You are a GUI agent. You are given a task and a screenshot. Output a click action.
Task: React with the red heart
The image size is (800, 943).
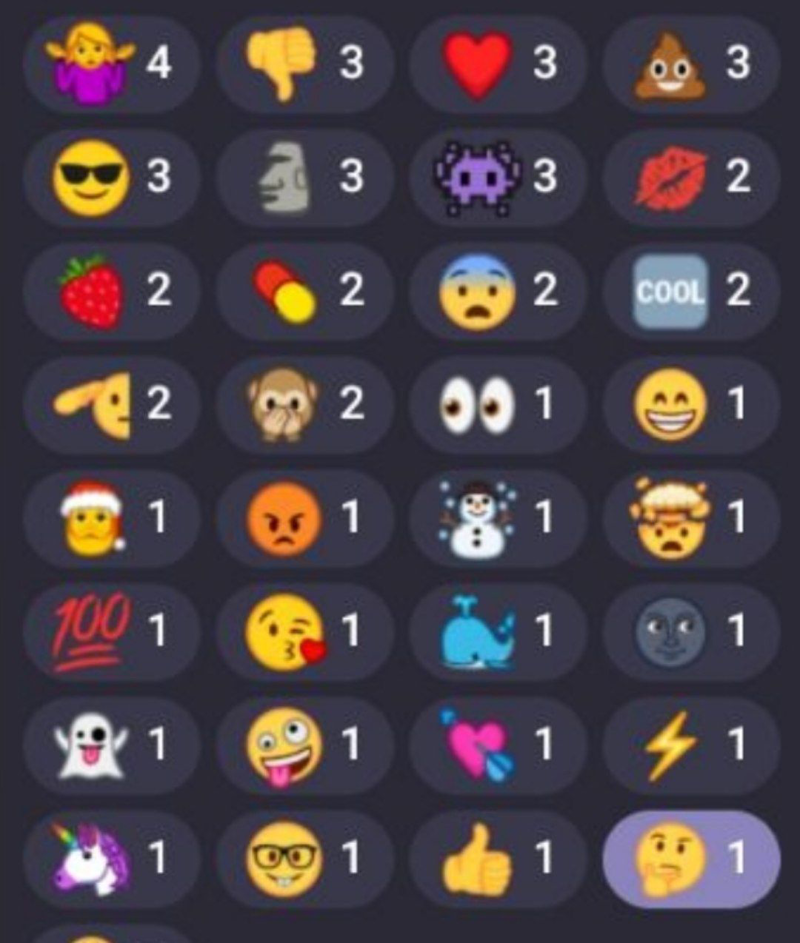coord(497,64)
